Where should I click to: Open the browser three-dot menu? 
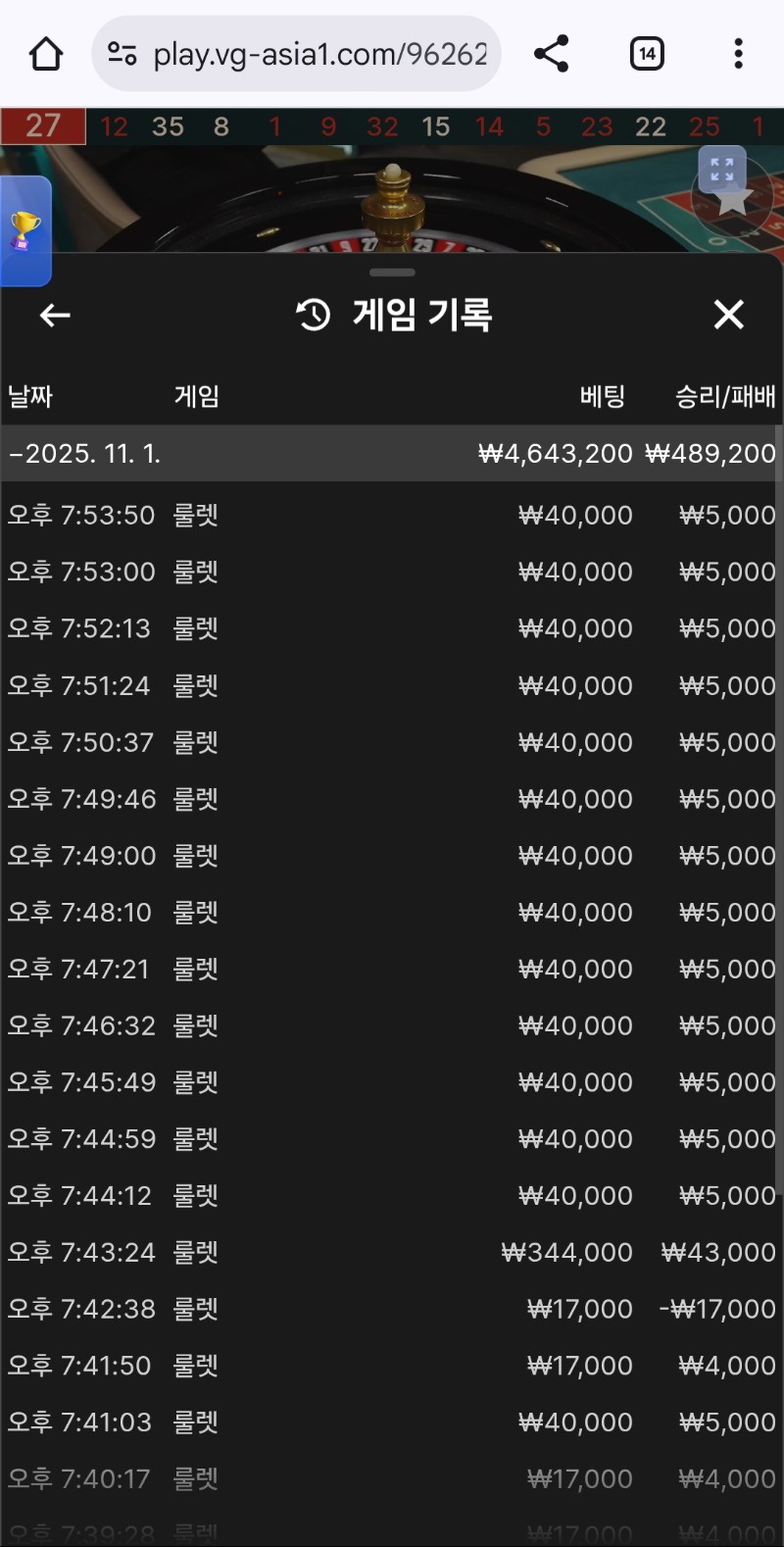[x=738, y=52]
